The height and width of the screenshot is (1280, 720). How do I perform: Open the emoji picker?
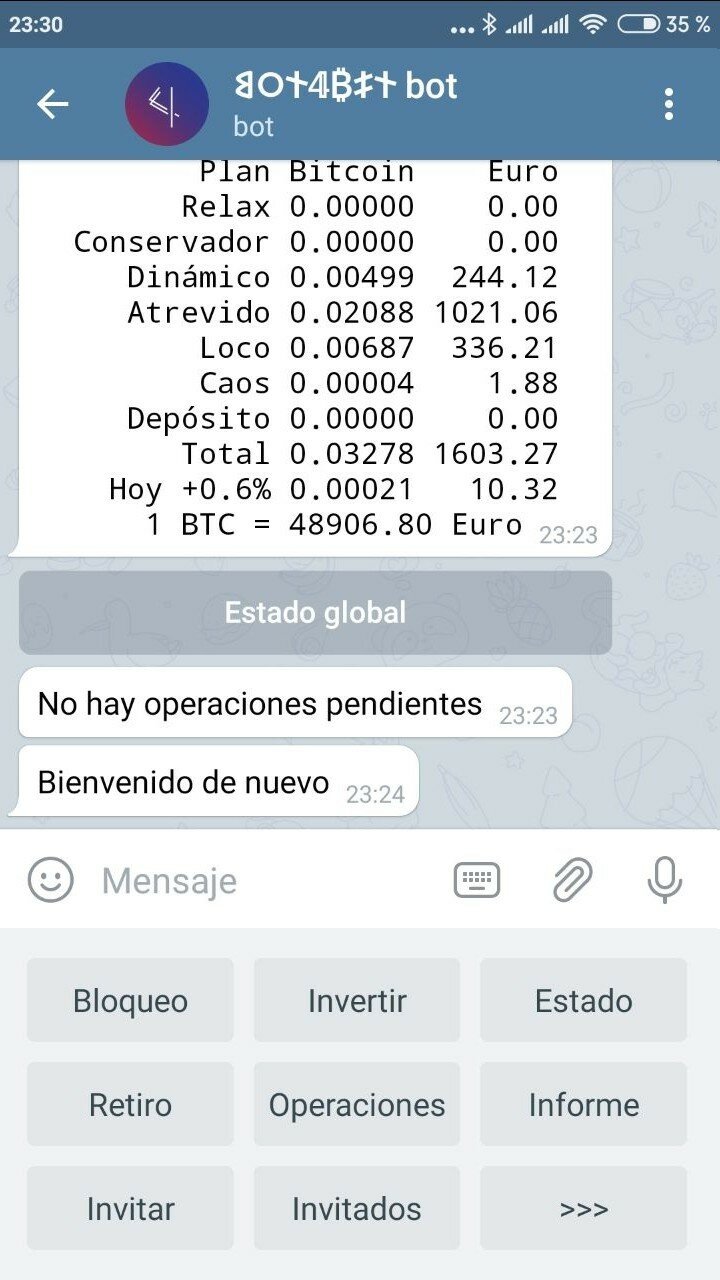[50, 880]
